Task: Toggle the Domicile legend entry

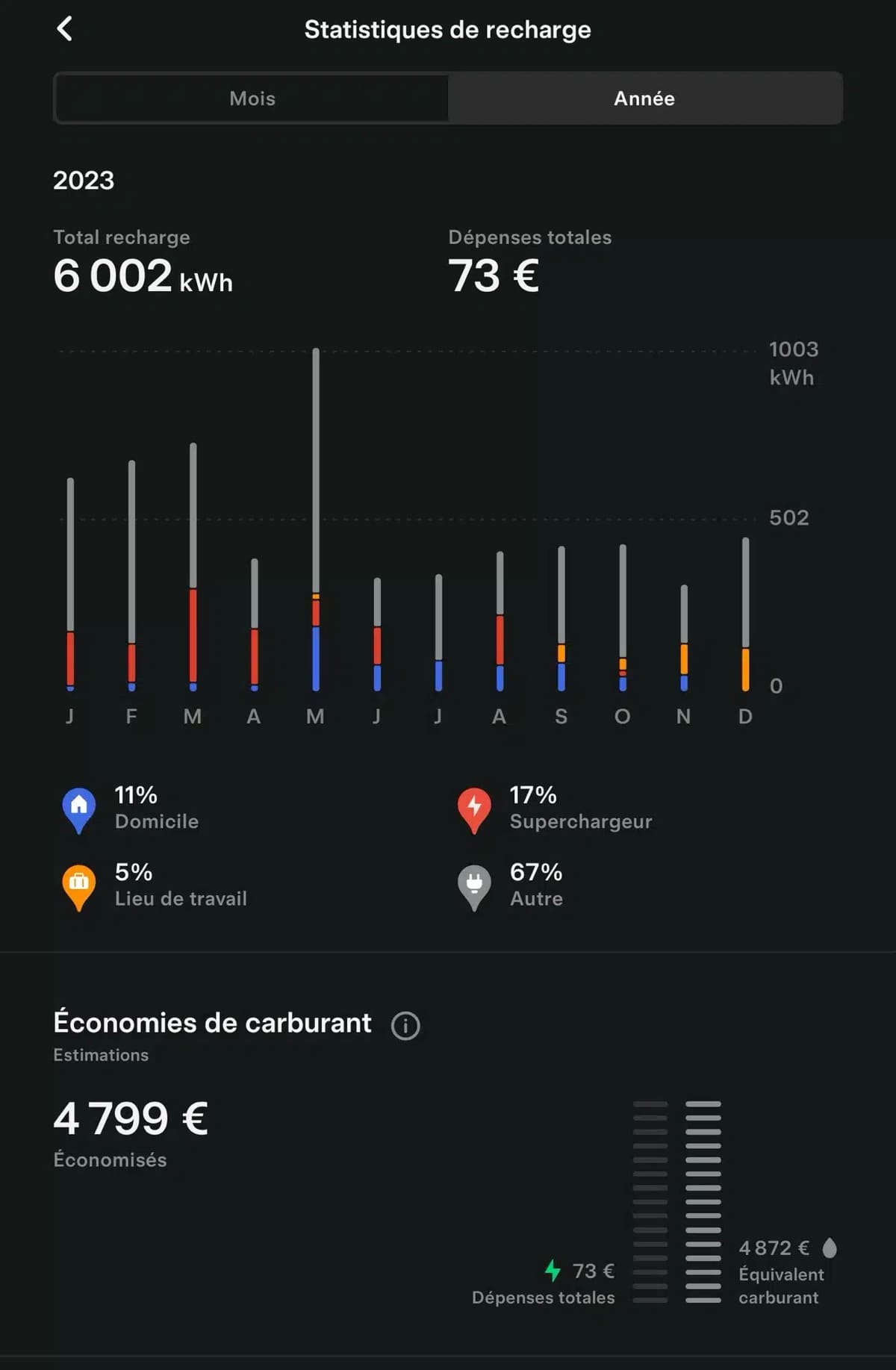Action: point(156,809)
